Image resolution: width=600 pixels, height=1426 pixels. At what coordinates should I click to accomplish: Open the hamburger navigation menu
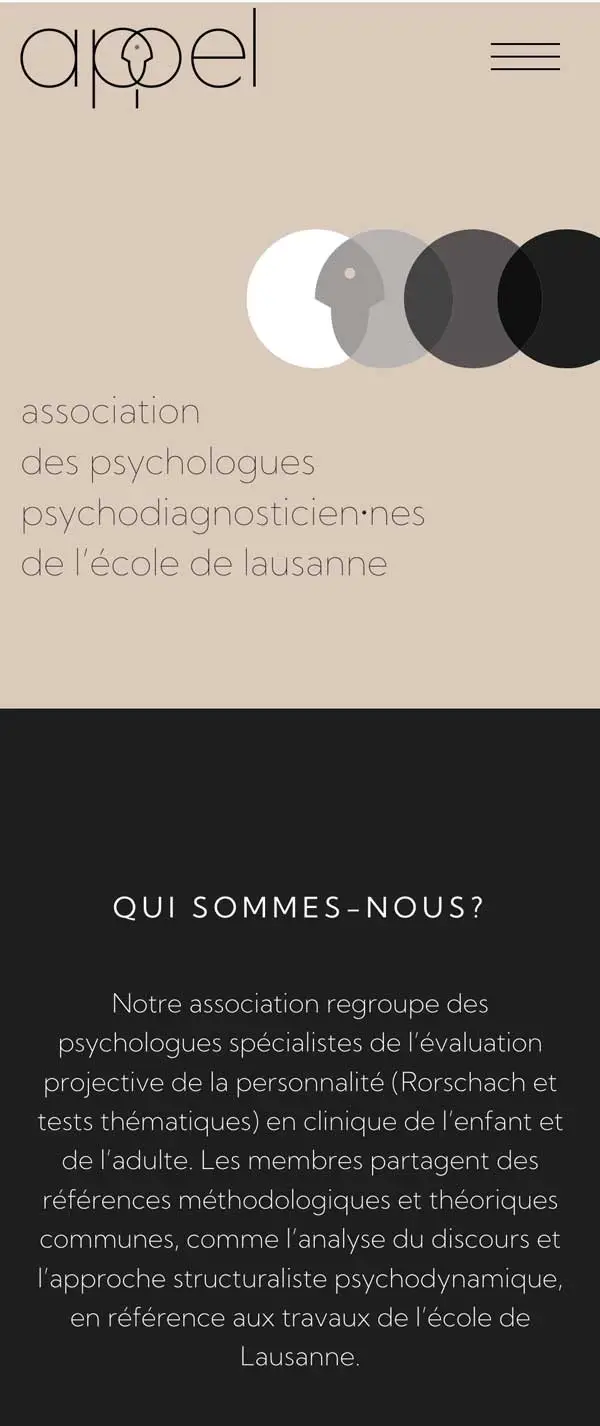(525, 57)
